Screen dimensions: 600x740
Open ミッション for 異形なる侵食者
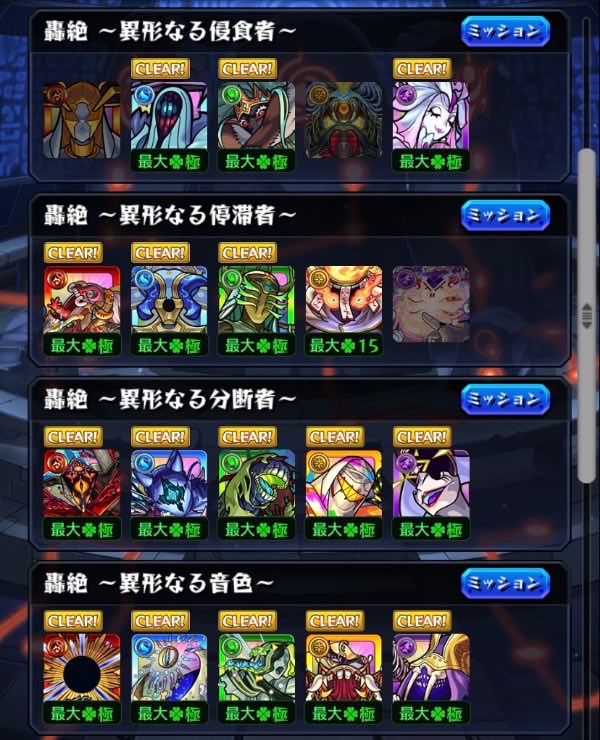505,31
